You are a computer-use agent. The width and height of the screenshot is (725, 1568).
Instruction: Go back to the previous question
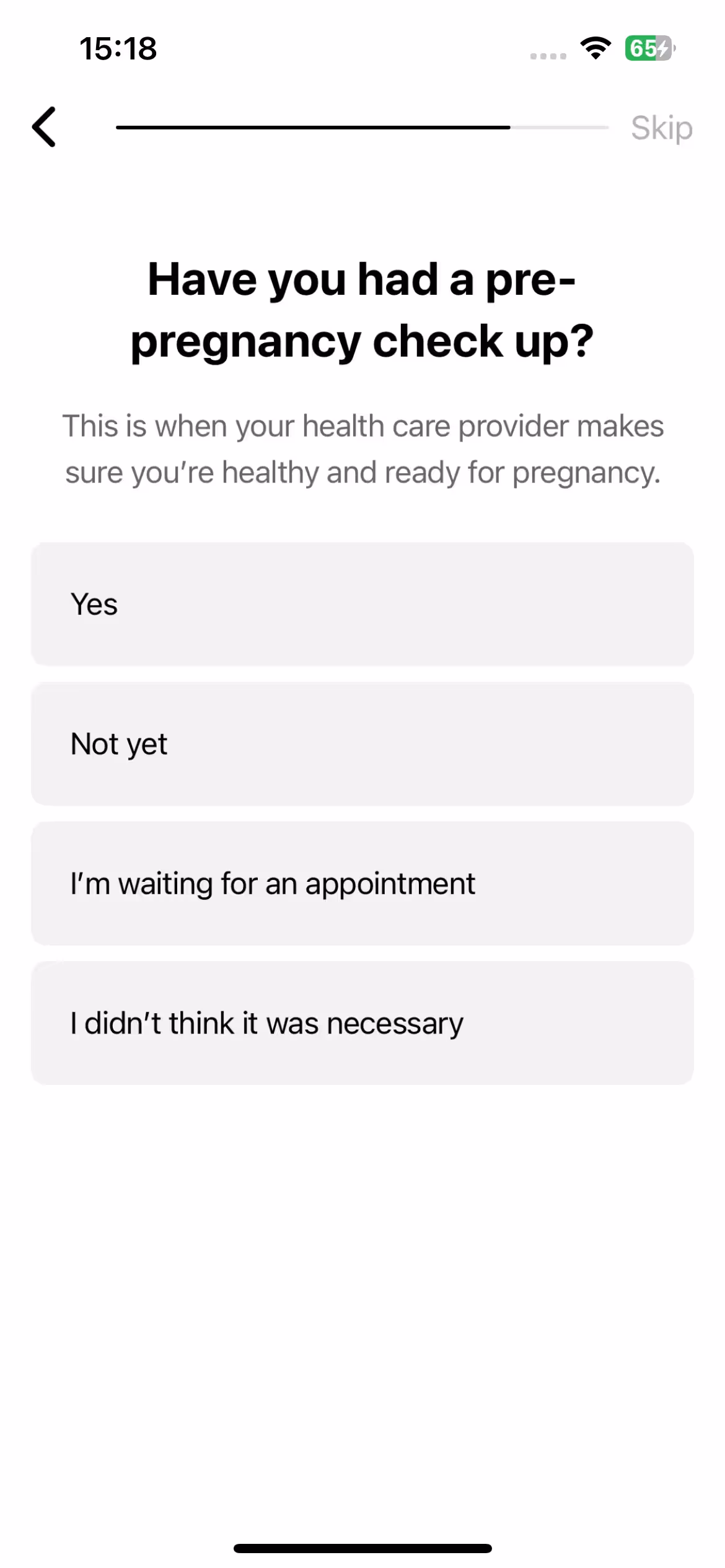click(45, 127)
